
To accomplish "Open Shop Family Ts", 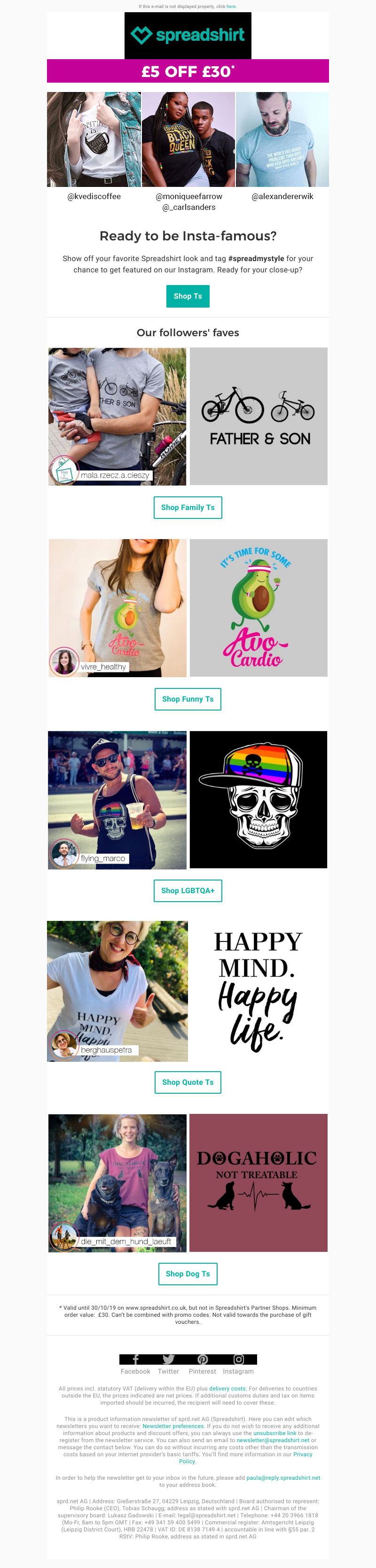I will 188,507.
